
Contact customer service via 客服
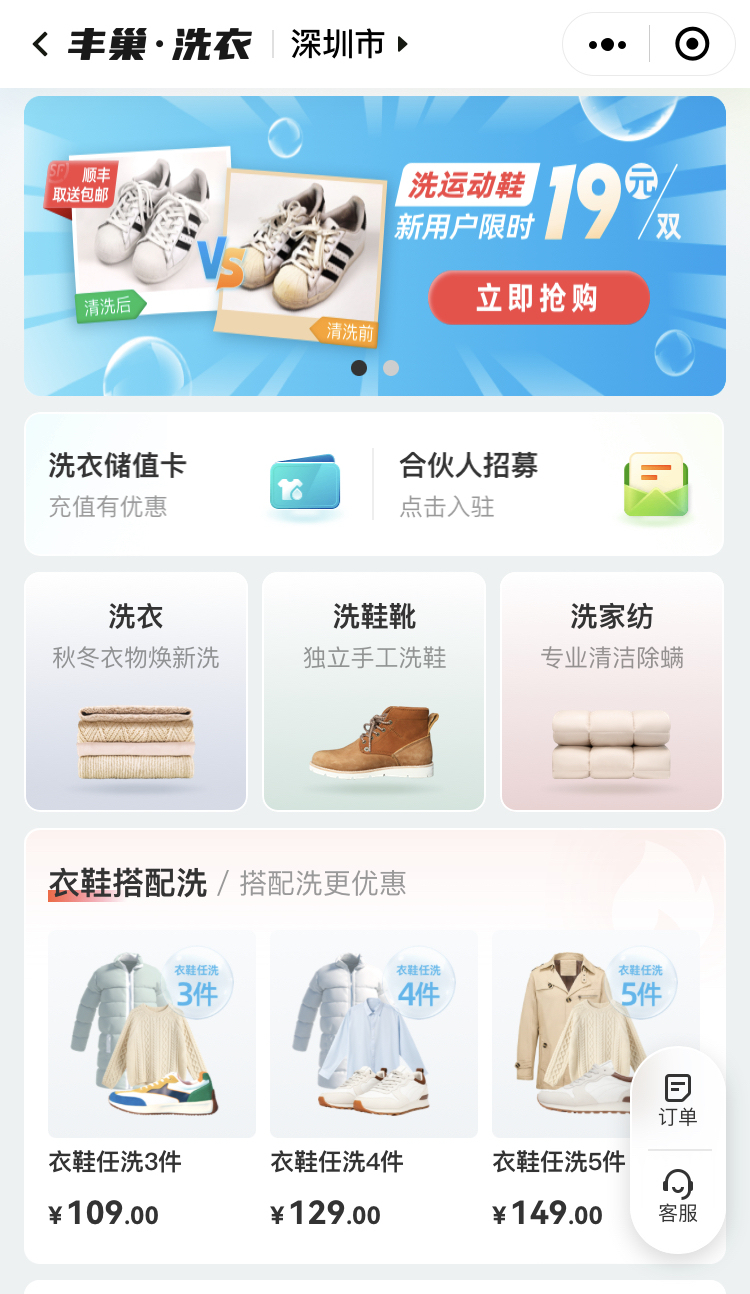pos(678,1197)
